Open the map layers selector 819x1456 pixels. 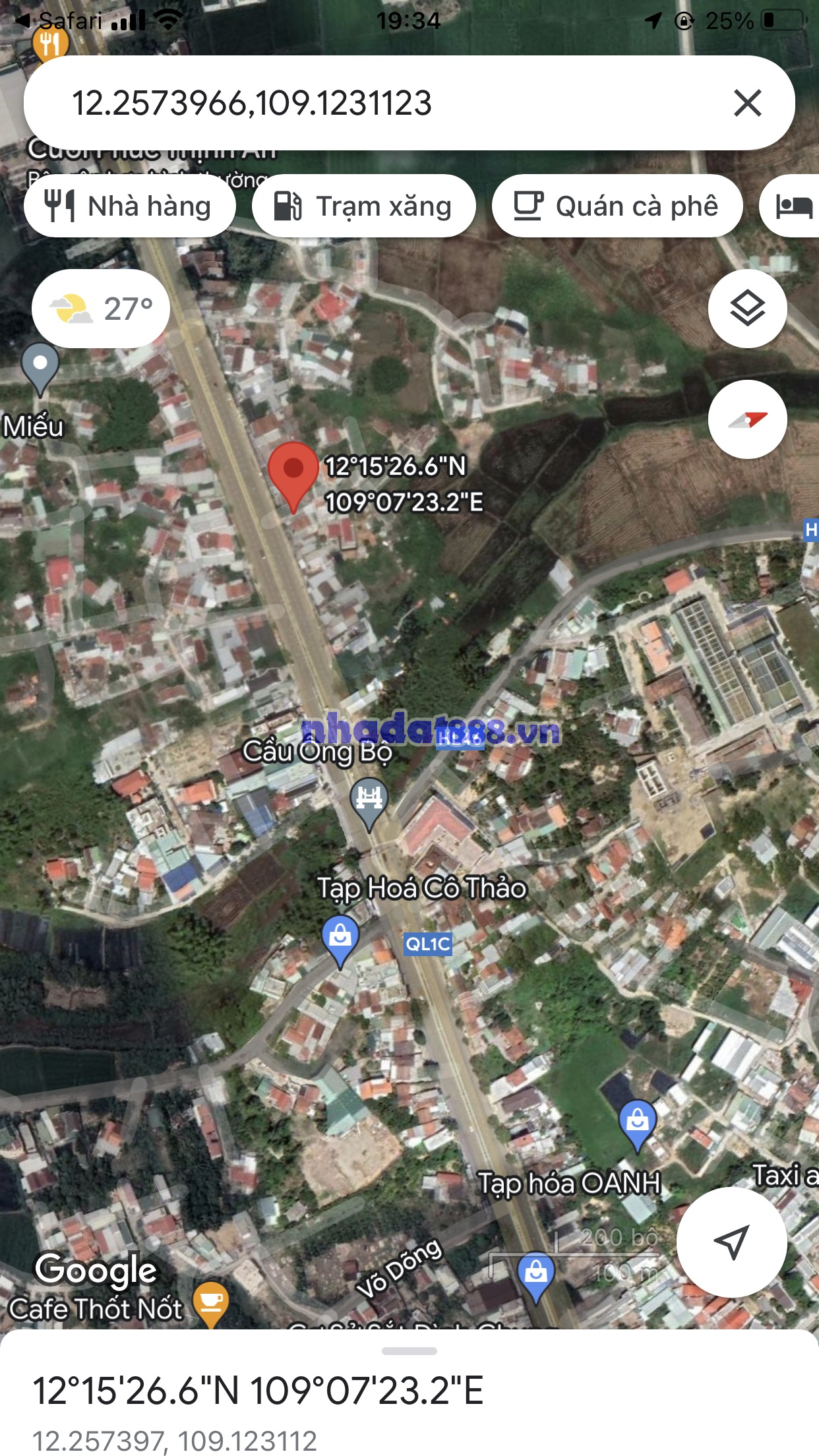click(747, 309)
